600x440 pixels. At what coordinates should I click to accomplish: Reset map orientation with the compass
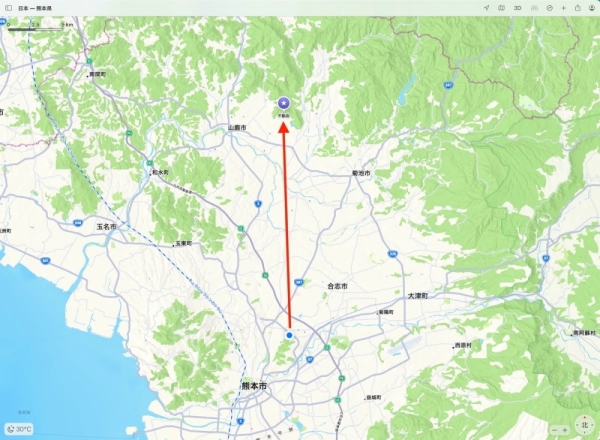click(x=586, y=426)
